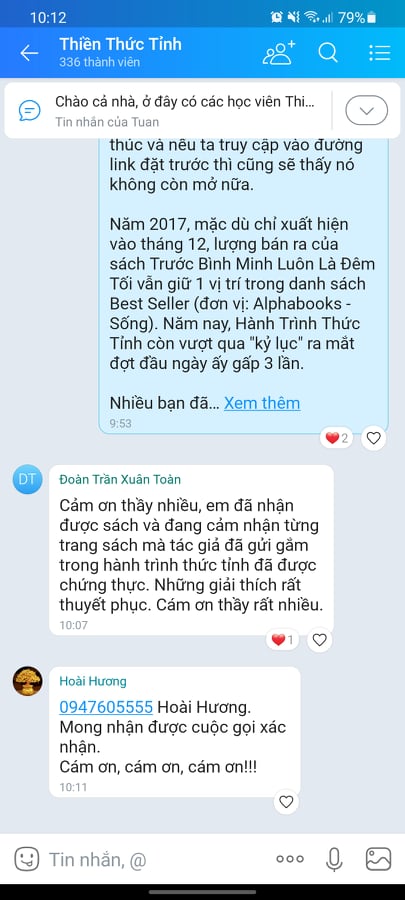Go back from Thiền Thức Tỉnh chat
The height and width of the screenshot is (900, 405).
29,53
